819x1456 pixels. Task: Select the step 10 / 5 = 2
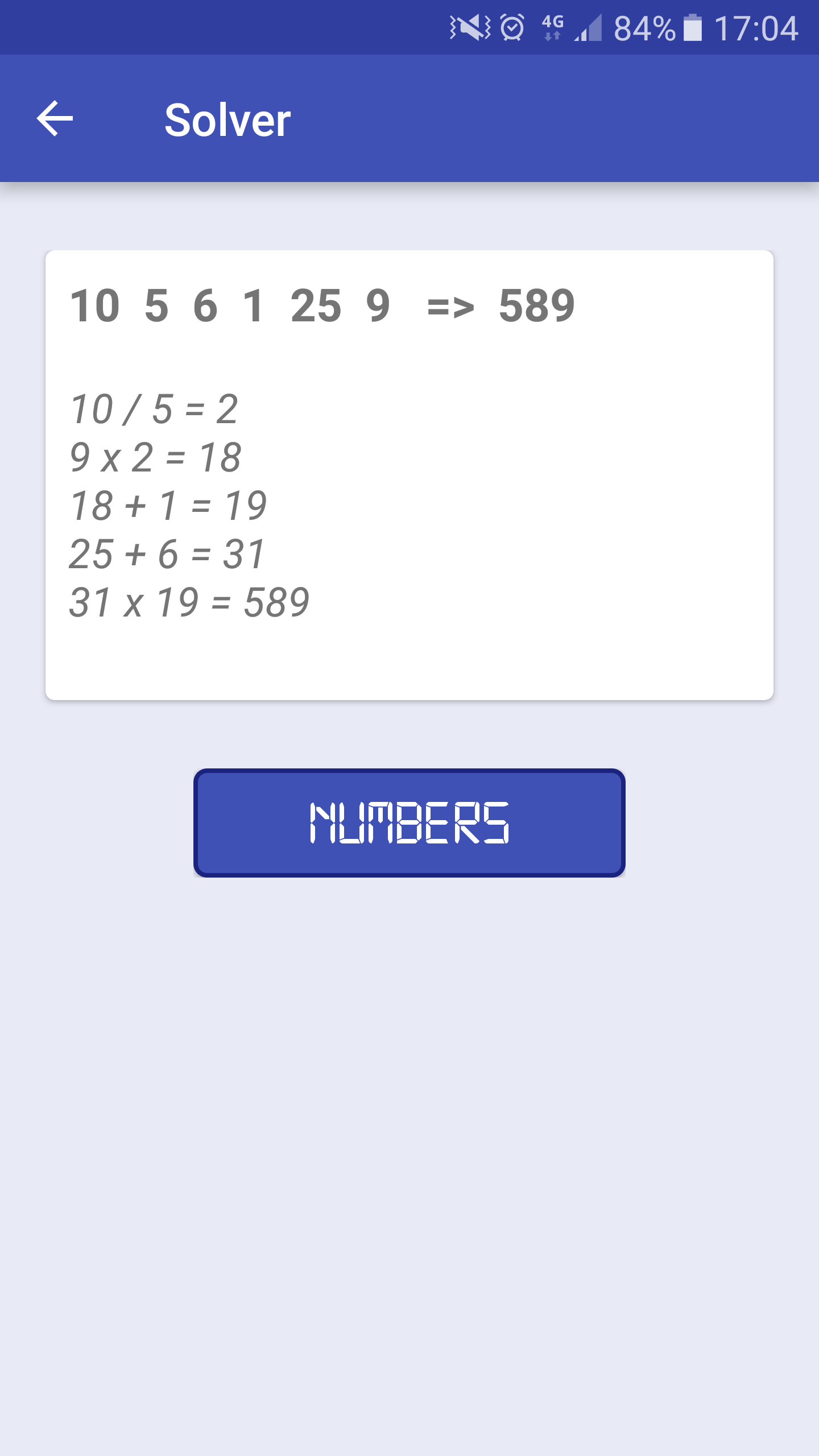click(154, 408)
